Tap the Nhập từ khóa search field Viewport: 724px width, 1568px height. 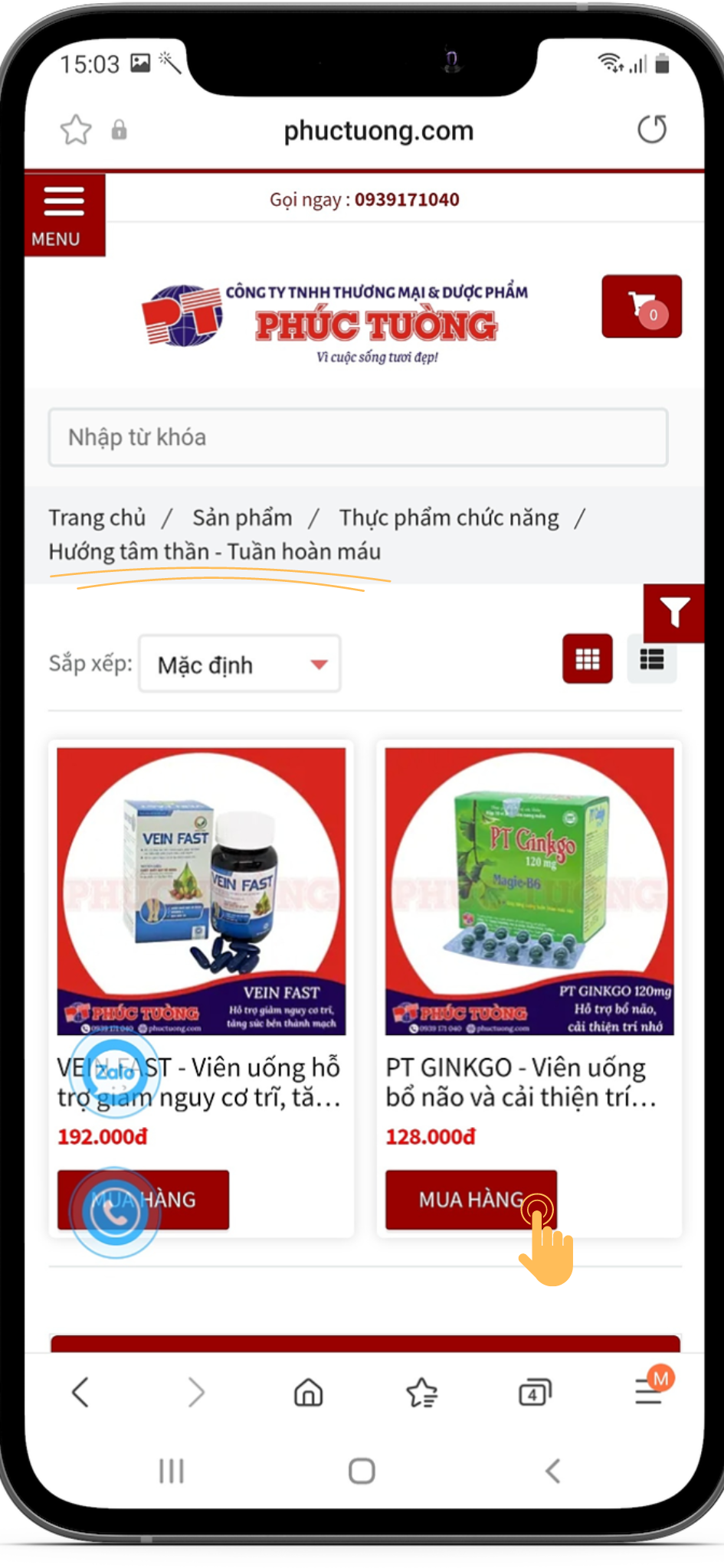click(x=358, y=437)
